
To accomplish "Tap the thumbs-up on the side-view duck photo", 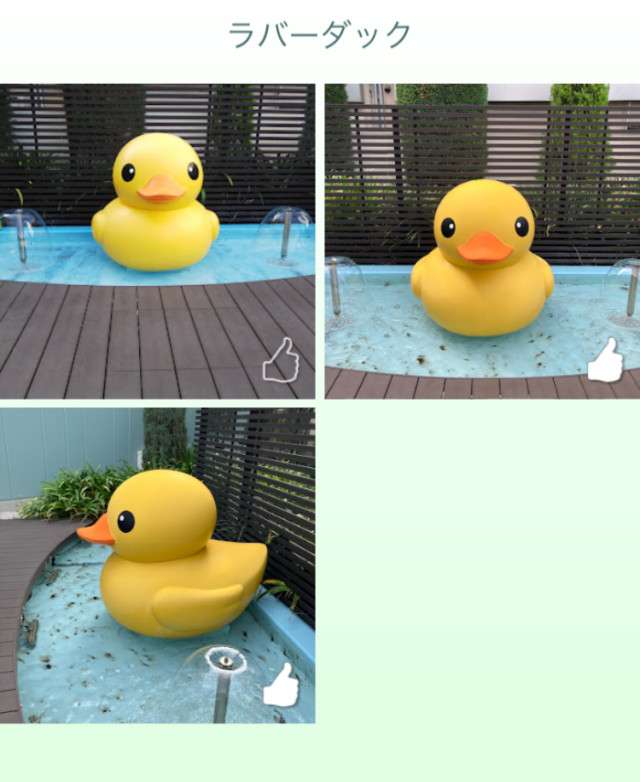I will (x=281, y=686).
